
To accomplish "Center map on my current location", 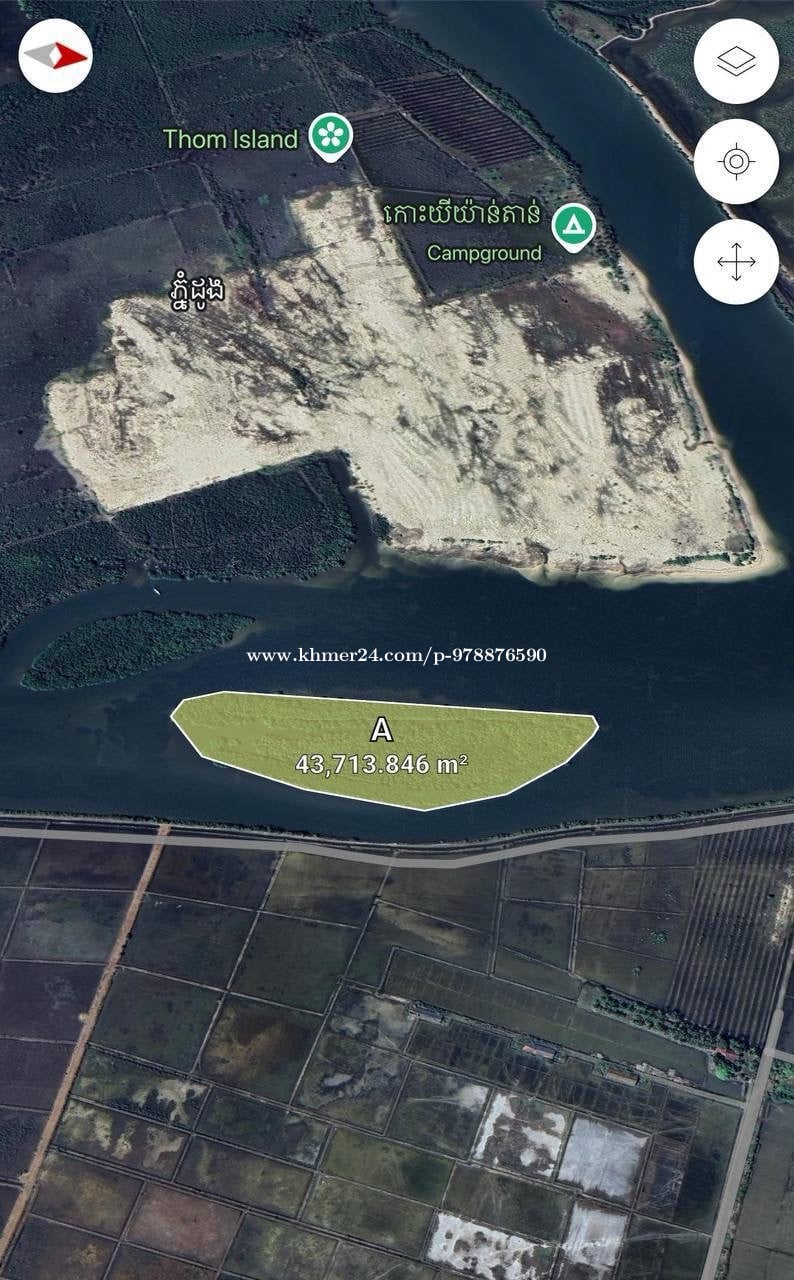I will click(x=736, y=161).
